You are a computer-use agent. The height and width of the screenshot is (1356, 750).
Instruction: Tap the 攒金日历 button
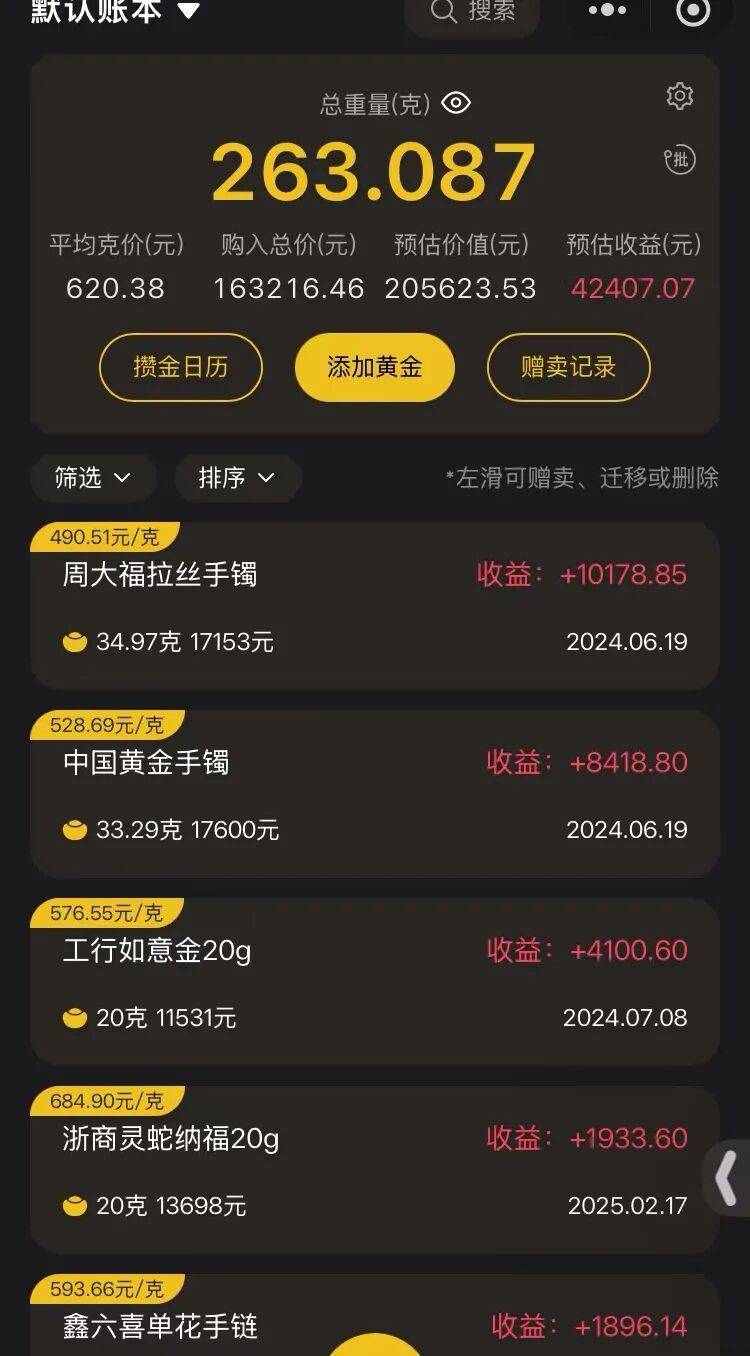tap(180, 367)
